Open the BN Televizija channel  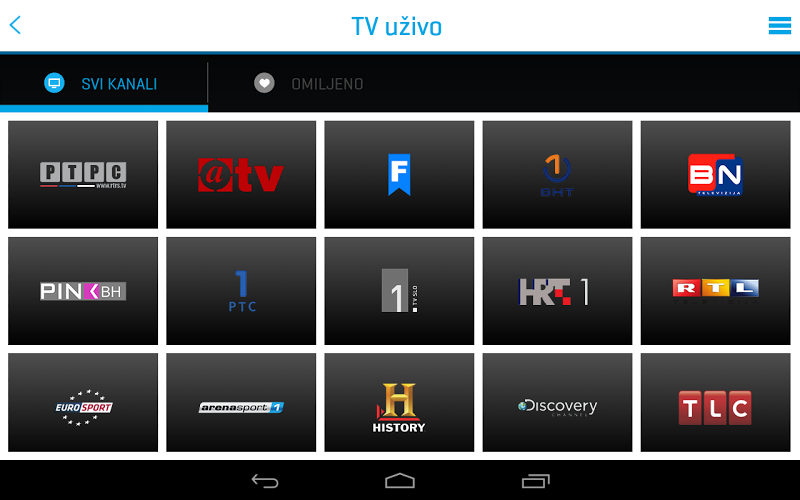[715, 175]
